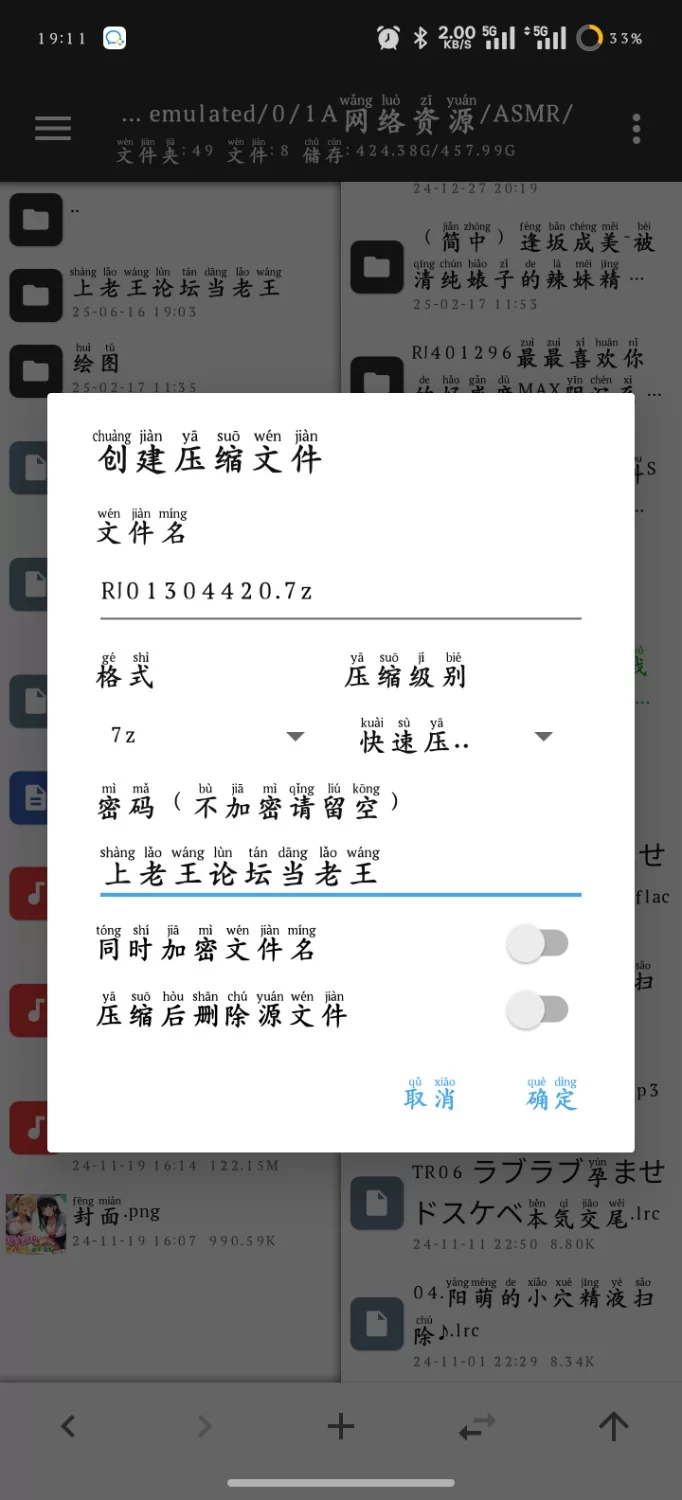Toggle 压缩后删除源文件 switch
This screenshot has width=682, height=1500.
(x=537, y=1010)
